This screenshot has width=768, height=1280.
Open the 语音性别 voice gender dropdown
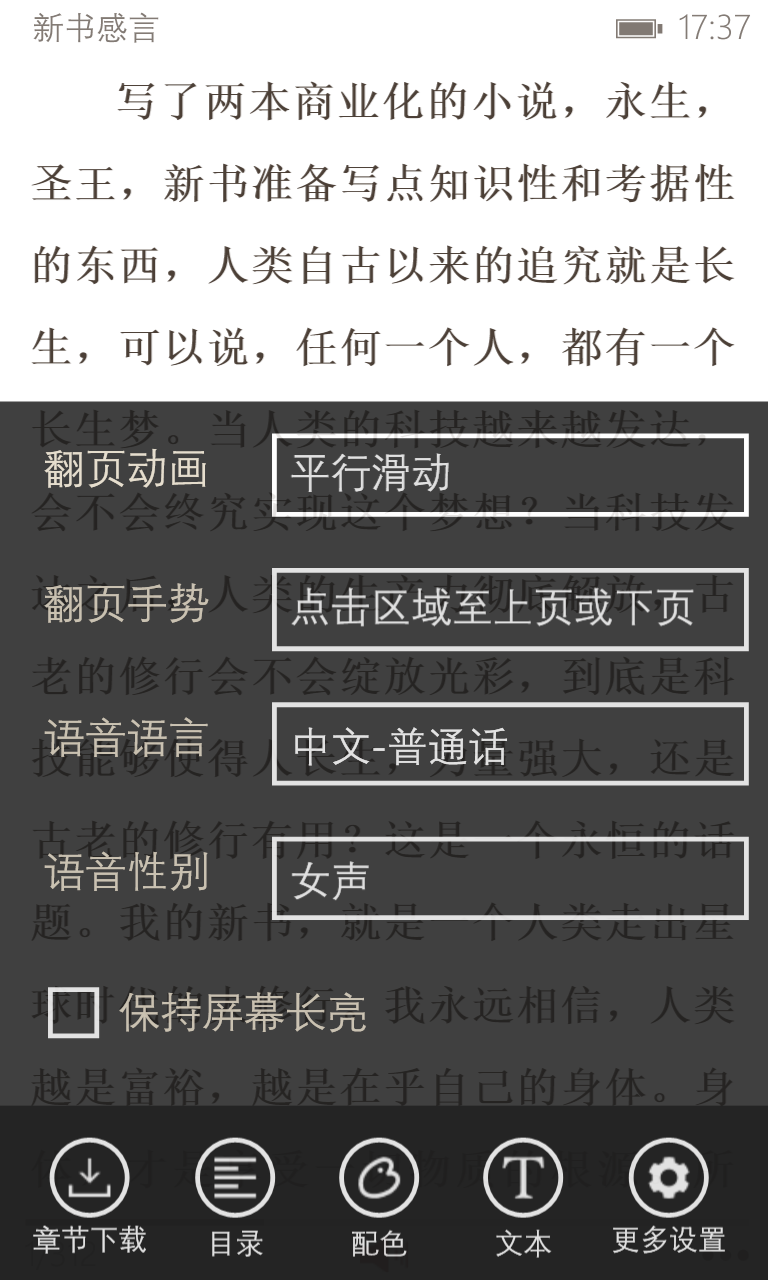[510, 878]
